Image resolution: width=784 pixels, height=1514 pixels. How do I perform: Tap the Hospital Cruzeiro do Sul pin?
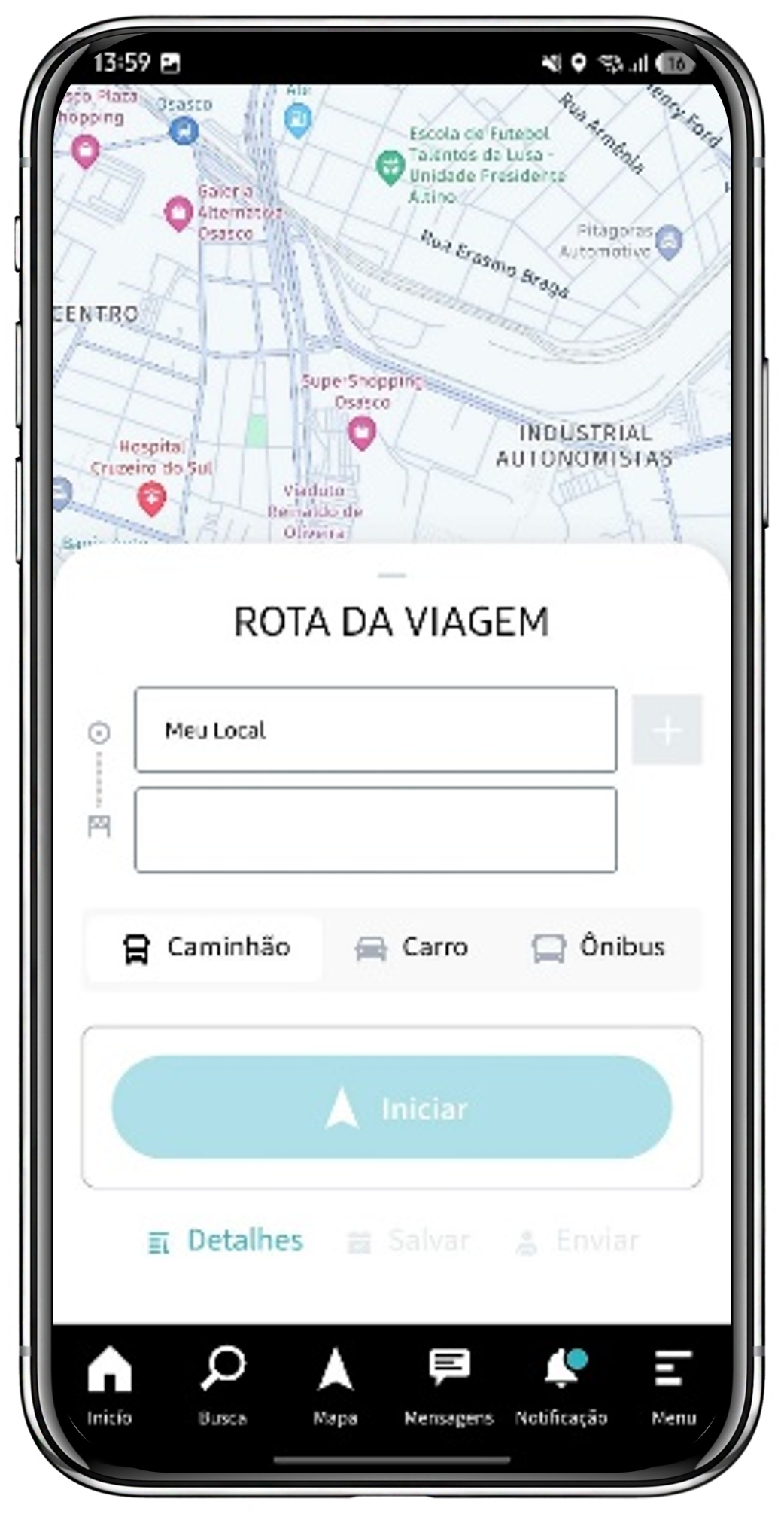152,498
